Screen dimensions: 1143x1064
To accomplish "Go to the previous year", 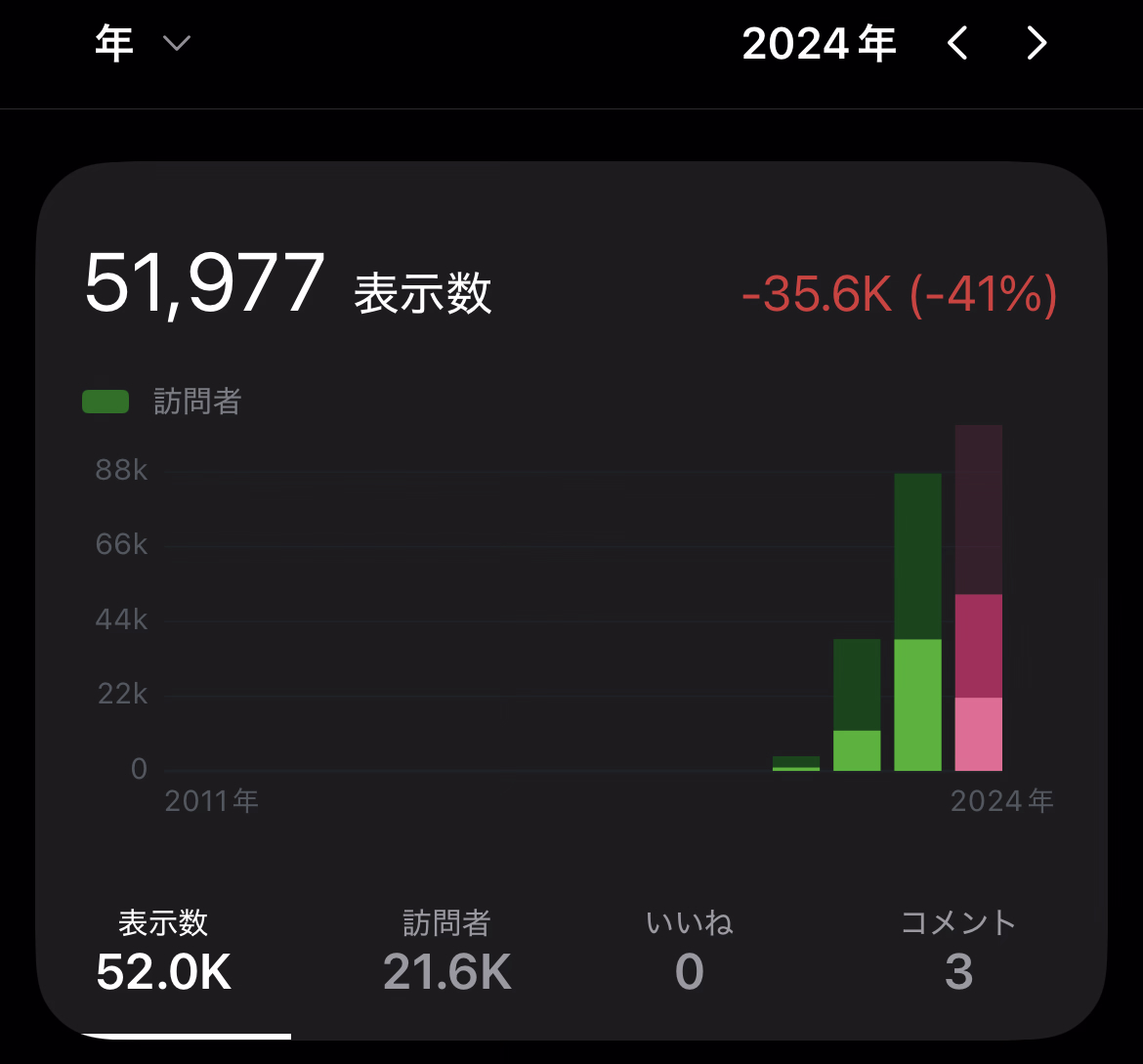I will (957, 44).
